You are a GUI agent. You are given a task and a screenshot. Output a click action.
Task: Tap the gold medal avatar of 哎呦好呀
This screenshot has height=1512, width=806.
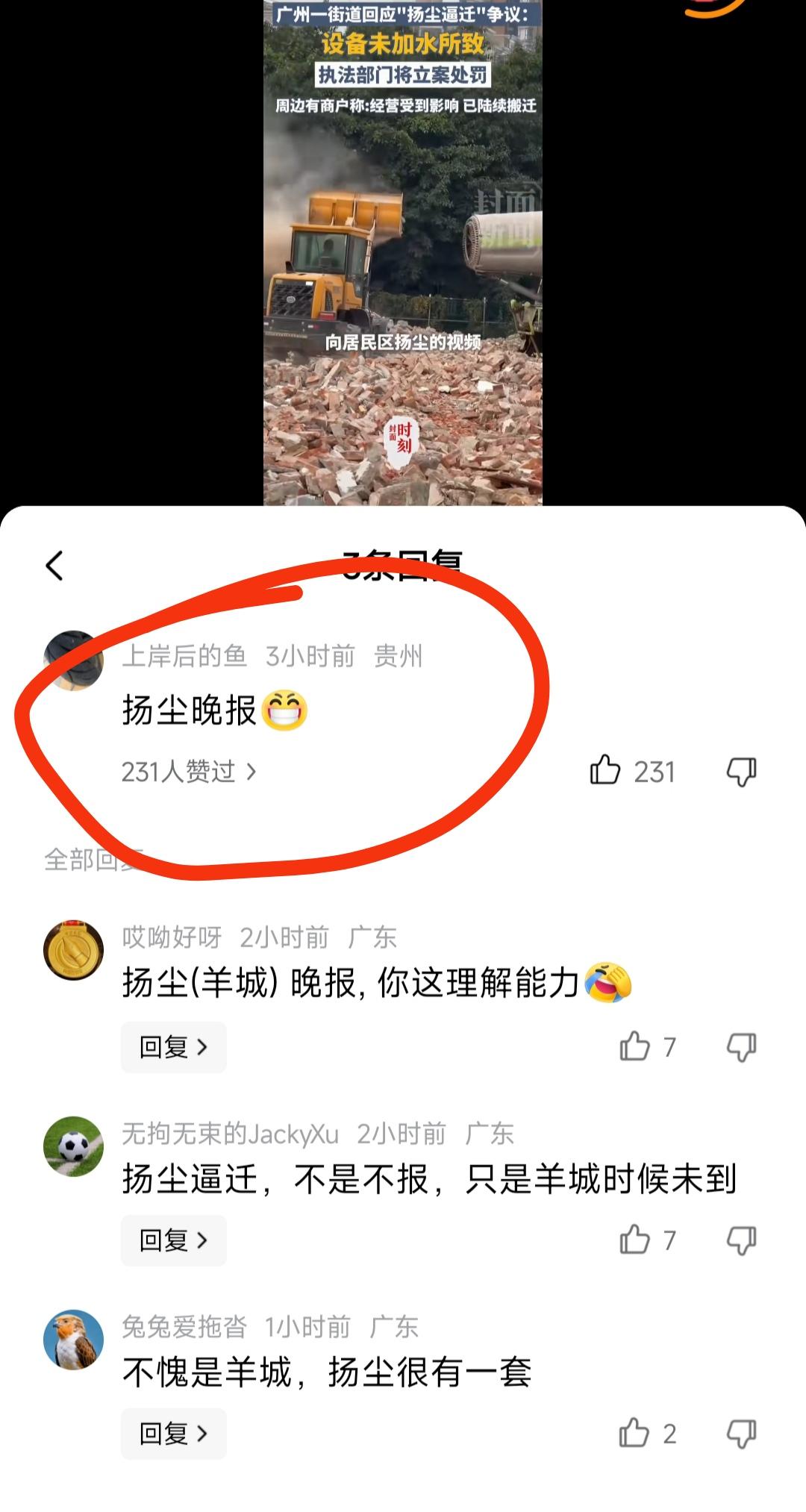tap(75, 948)
